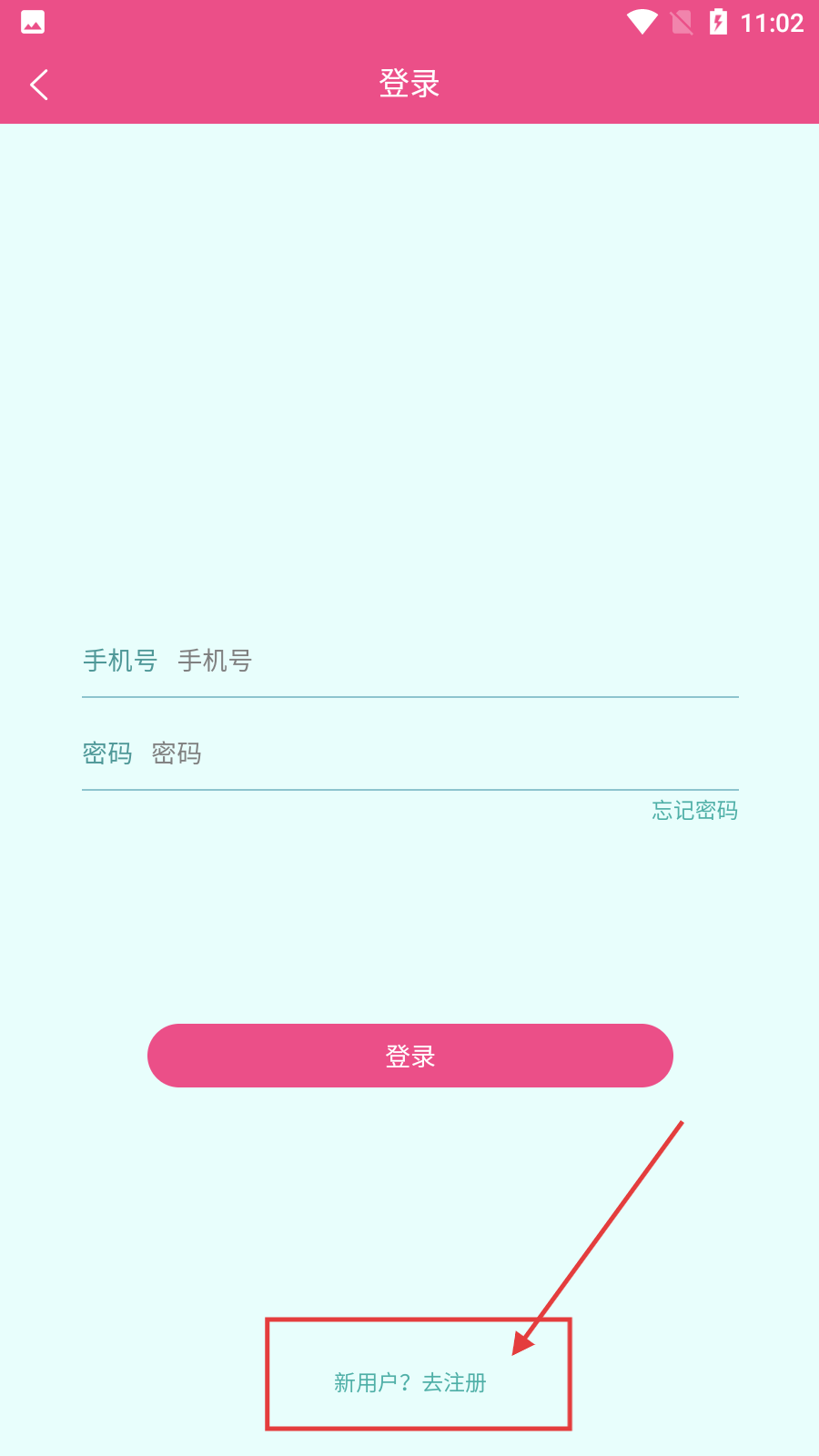
Task: Open the 忘记密码 link
Action: pos(694,810)
